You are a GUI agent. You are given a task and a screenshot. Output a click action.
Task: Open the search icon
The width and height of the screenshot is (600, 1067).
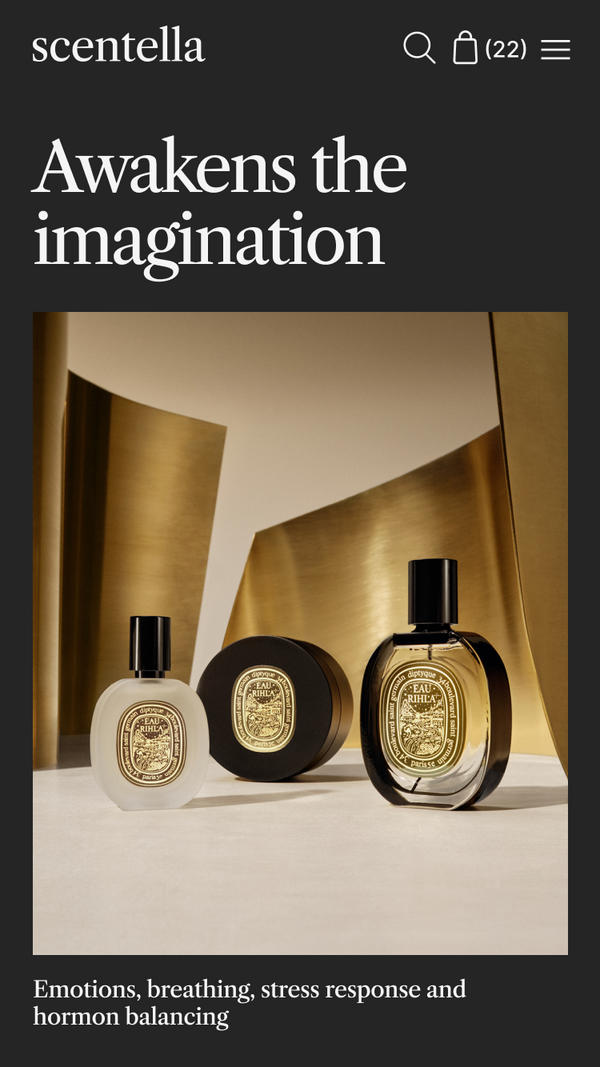point(419,48)
